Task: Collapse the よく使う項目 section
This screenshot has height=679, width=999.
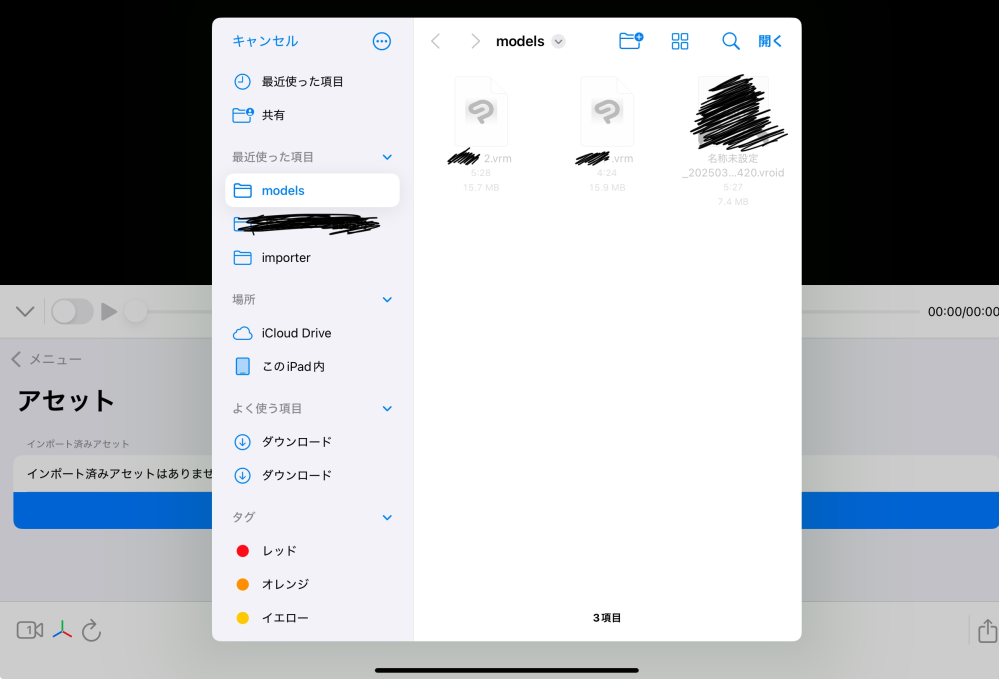Action: [x=387, y=409]
